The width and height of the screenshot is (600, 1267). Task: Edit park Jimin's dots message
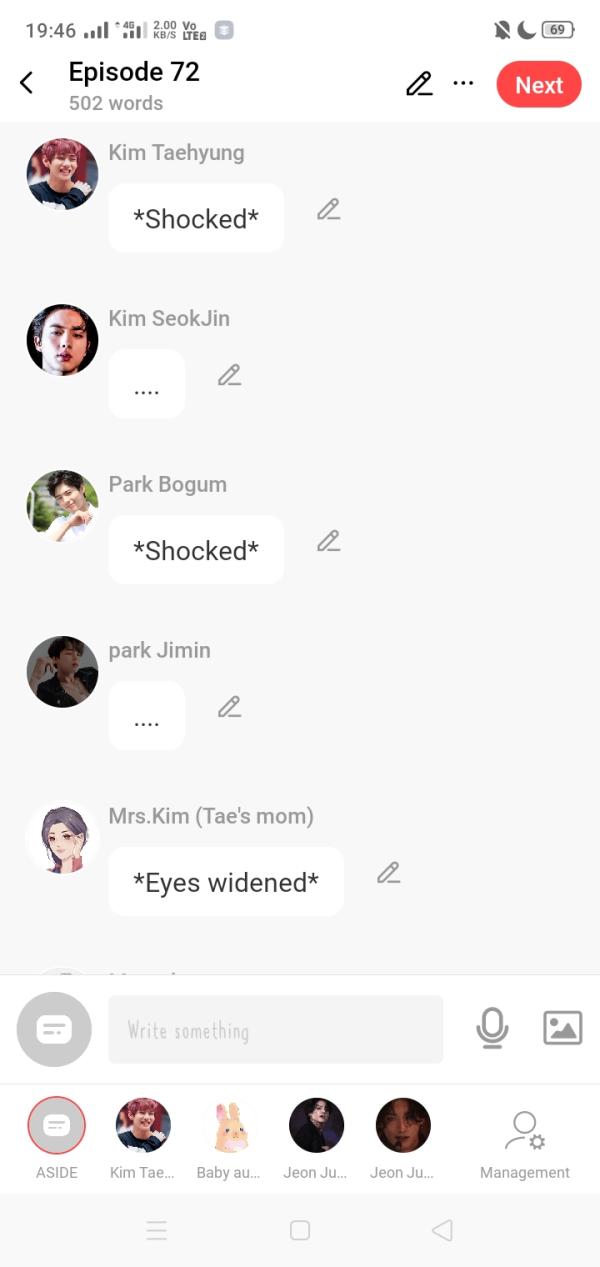click(x=229, y=707)
